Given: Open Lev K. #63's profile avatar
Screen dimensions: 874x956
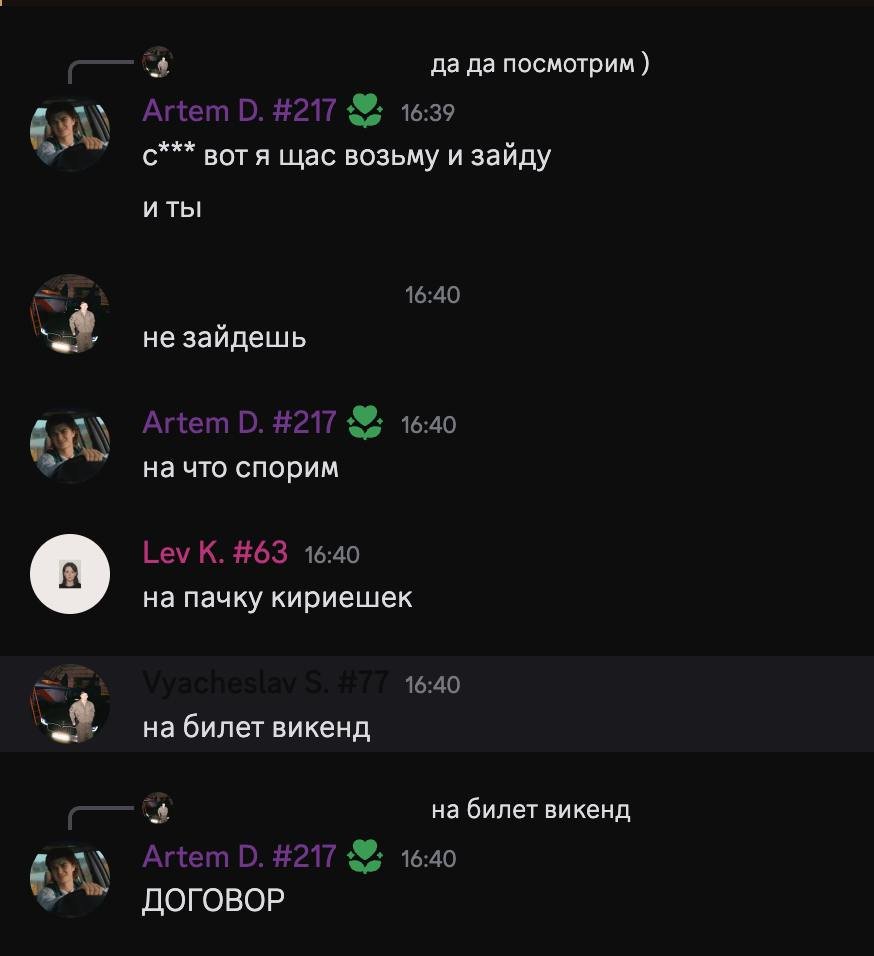Looking at the screenshot, I should (x=69, y=573).
